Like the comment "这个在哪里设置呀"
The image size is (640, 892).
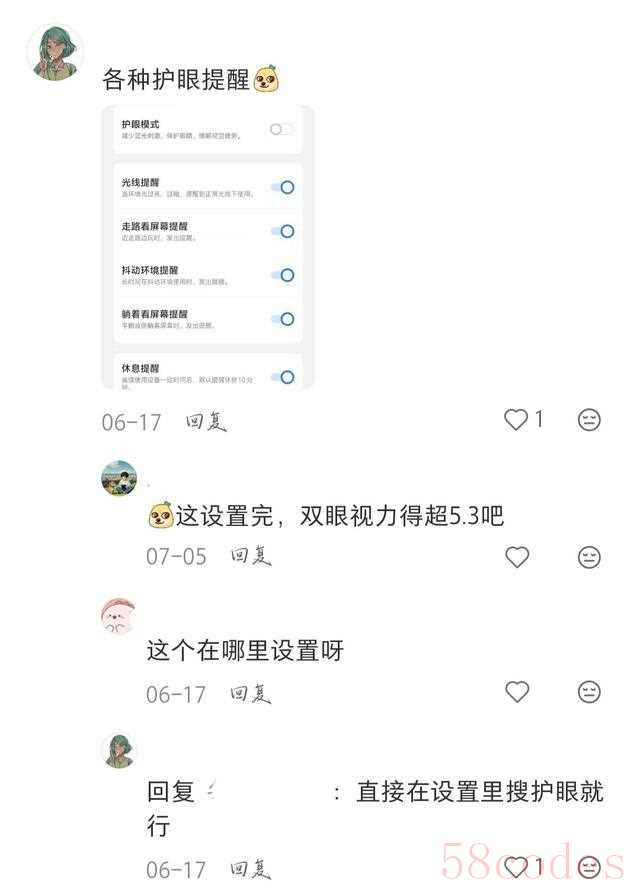tap(517, 692)
